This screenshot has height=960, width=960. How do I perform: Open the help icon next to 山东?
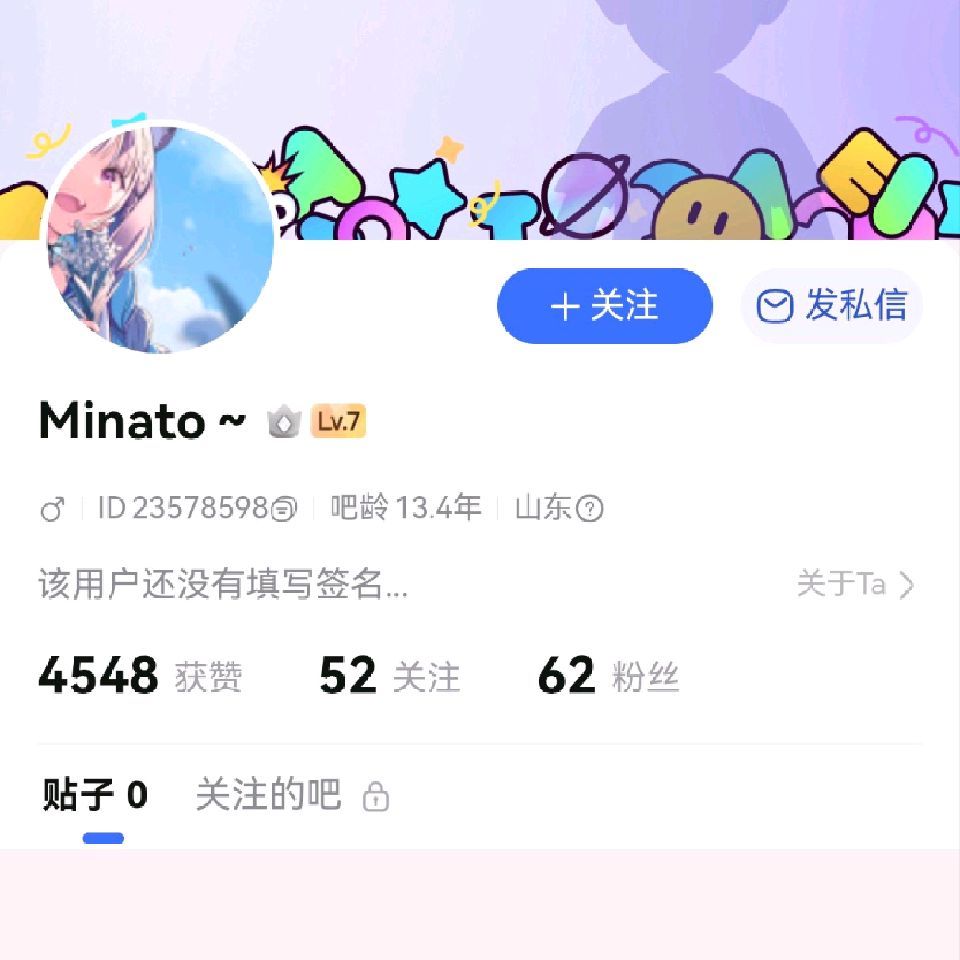(x=591, y=509)
